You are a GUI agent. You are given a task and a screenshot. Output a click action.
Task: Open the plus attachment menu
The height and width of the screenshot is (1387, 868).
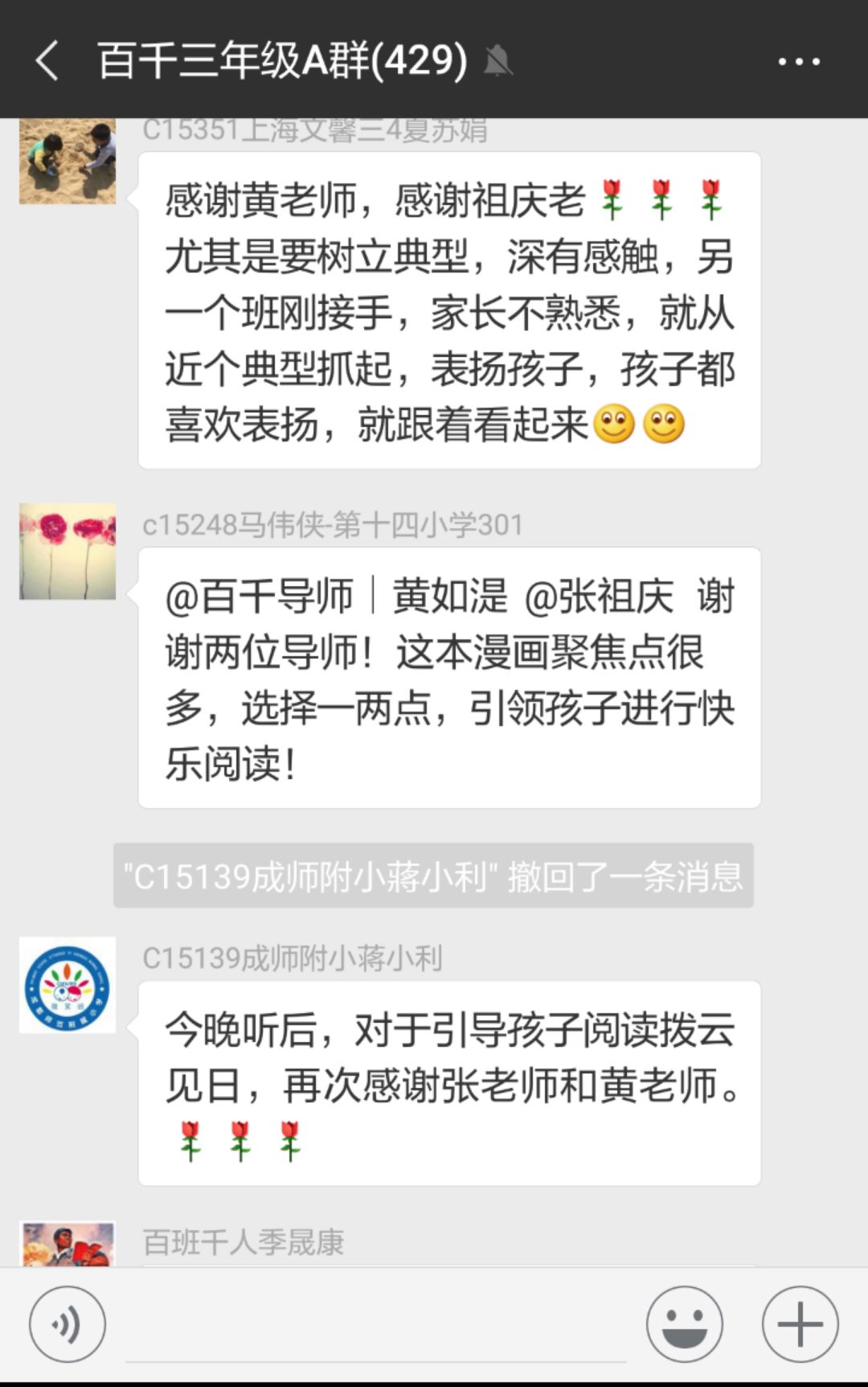click(x=800, y=1324)
